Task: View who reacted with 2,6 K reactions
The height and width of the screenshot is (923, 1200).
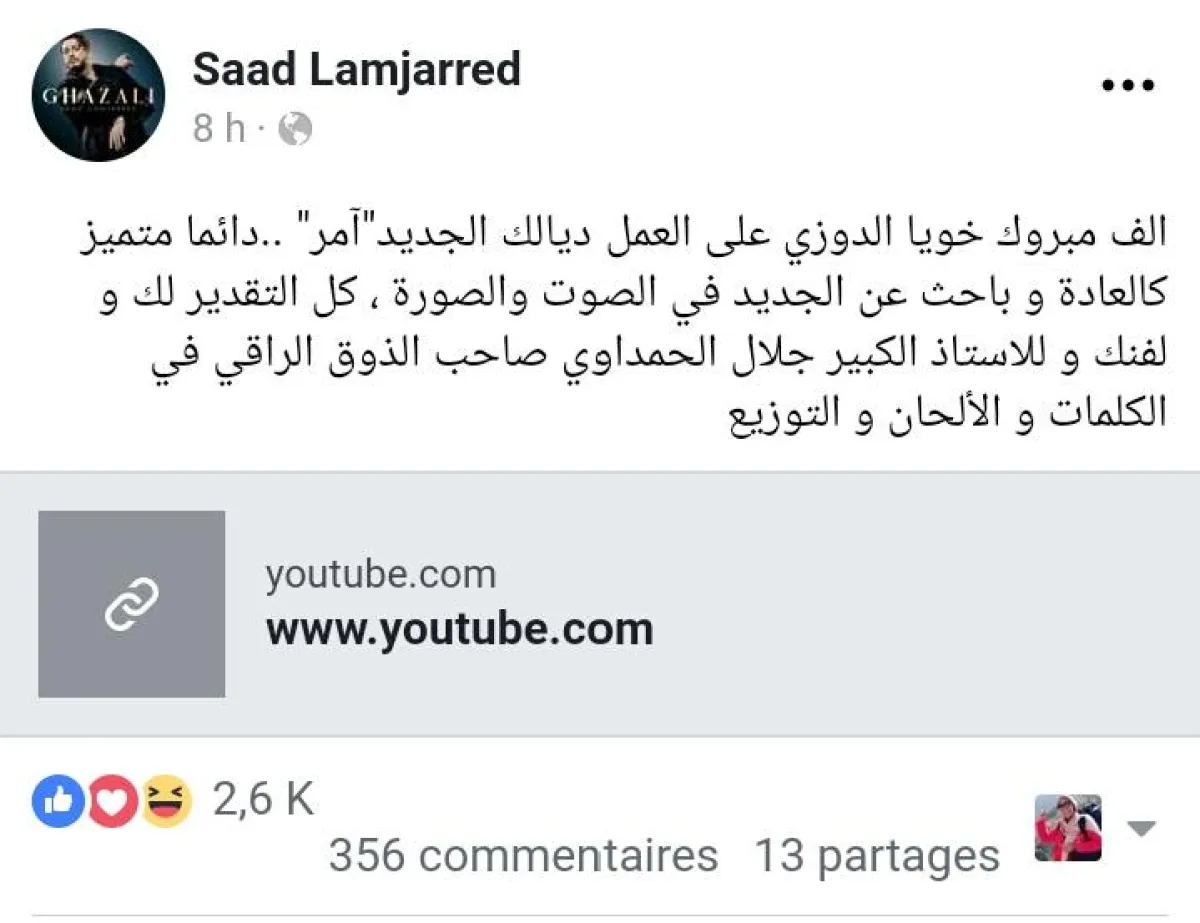Action: (x=263, y=799)
